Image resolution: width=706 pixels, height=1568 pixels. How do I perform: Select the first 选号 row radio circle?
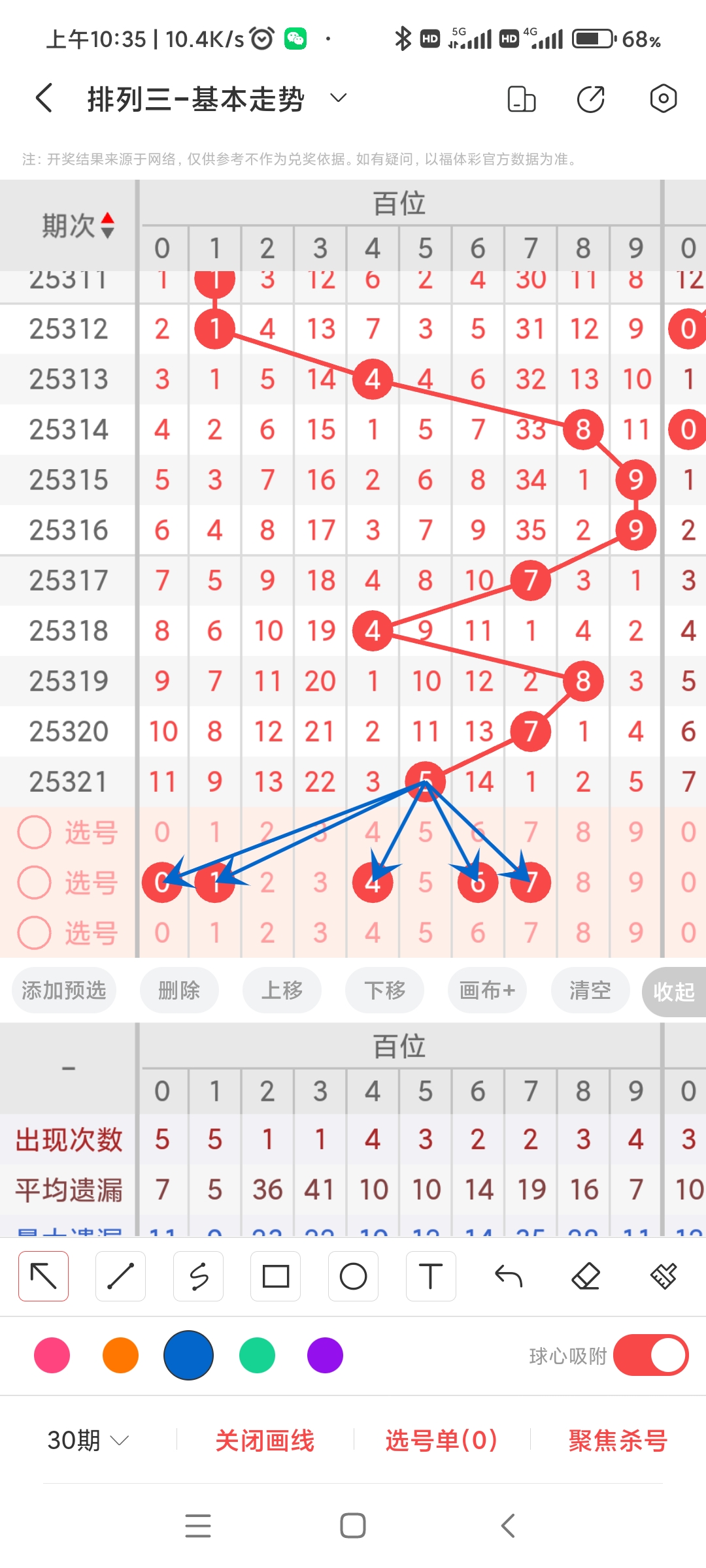tap(35, 832)
